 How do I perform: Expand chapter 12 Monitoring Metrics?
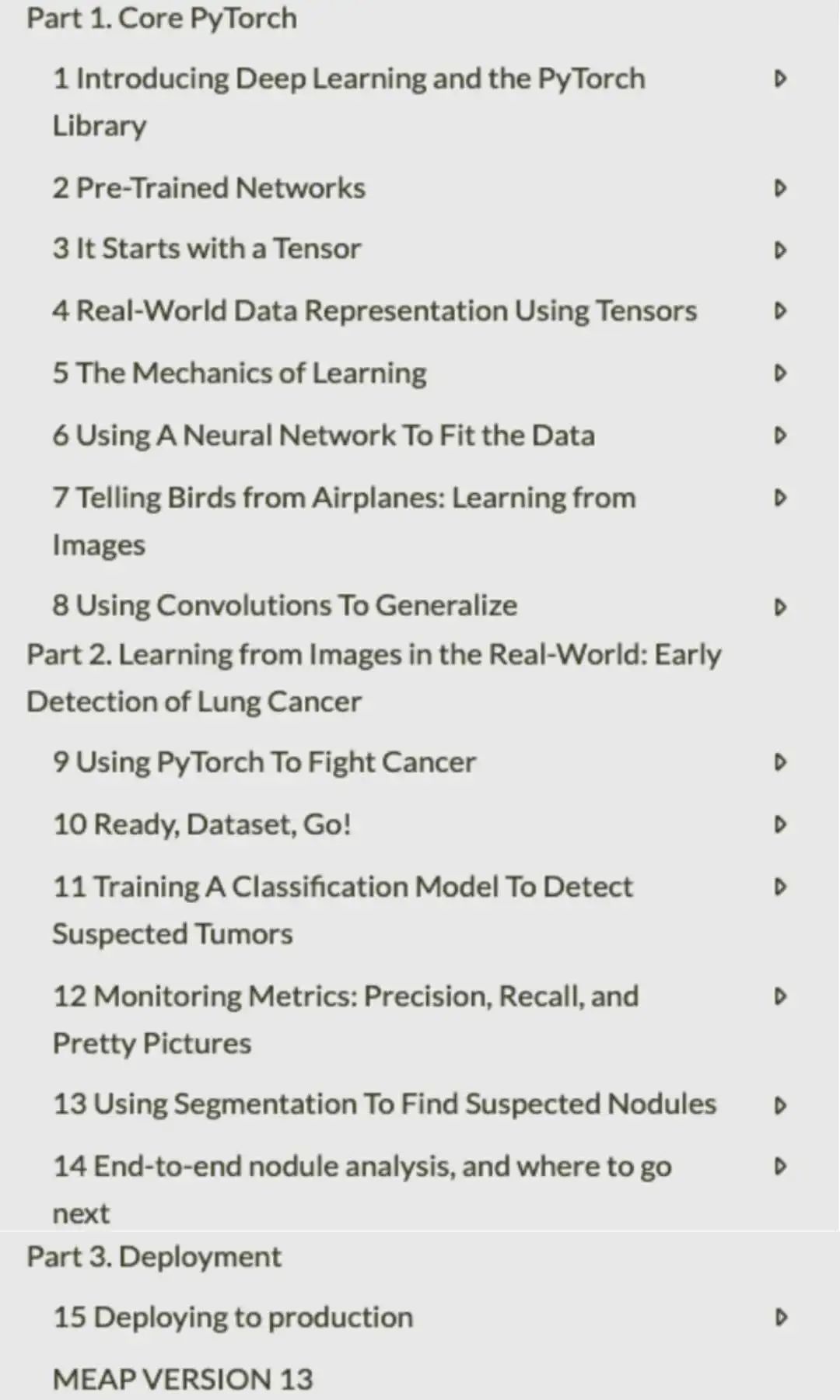[x=780, y=996]
